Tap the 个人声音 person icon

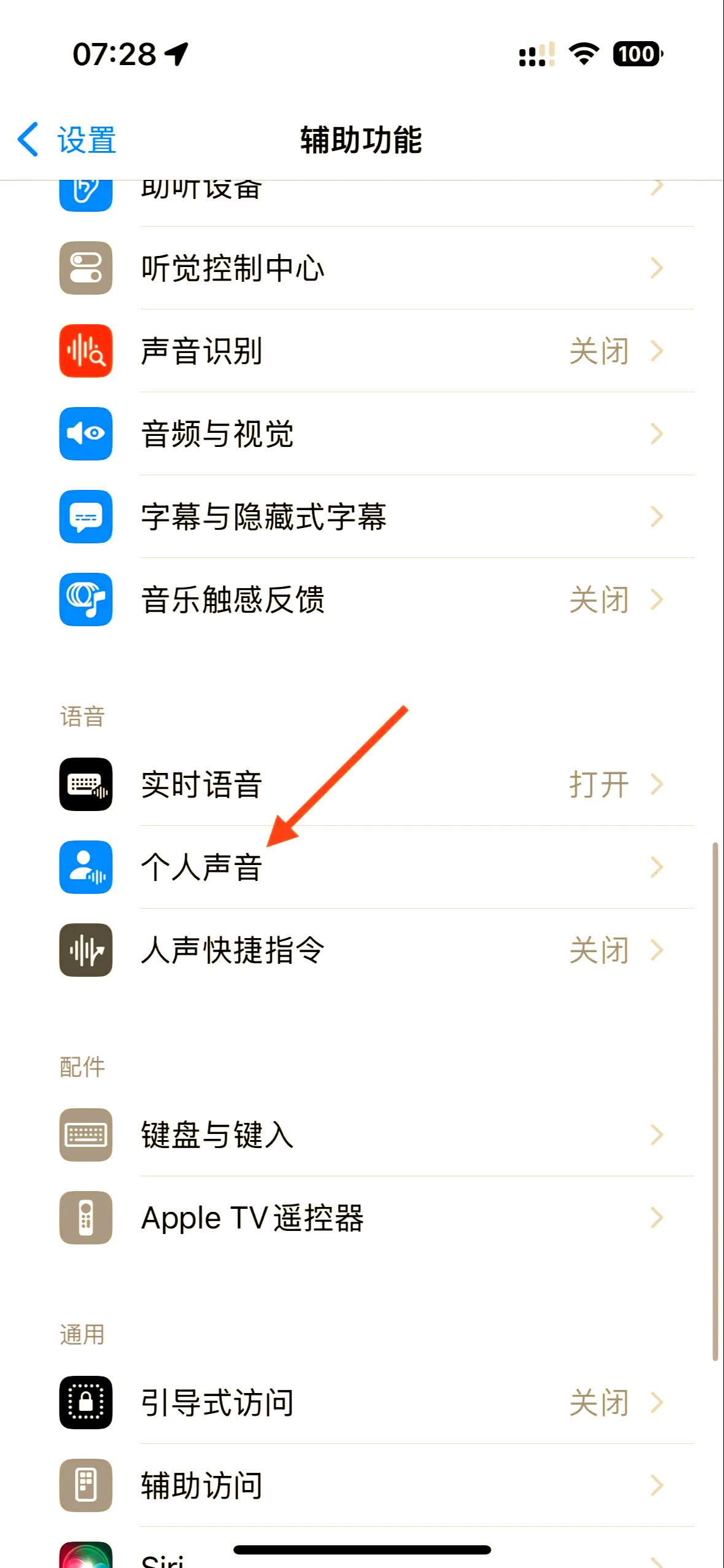tap(85, 867)
